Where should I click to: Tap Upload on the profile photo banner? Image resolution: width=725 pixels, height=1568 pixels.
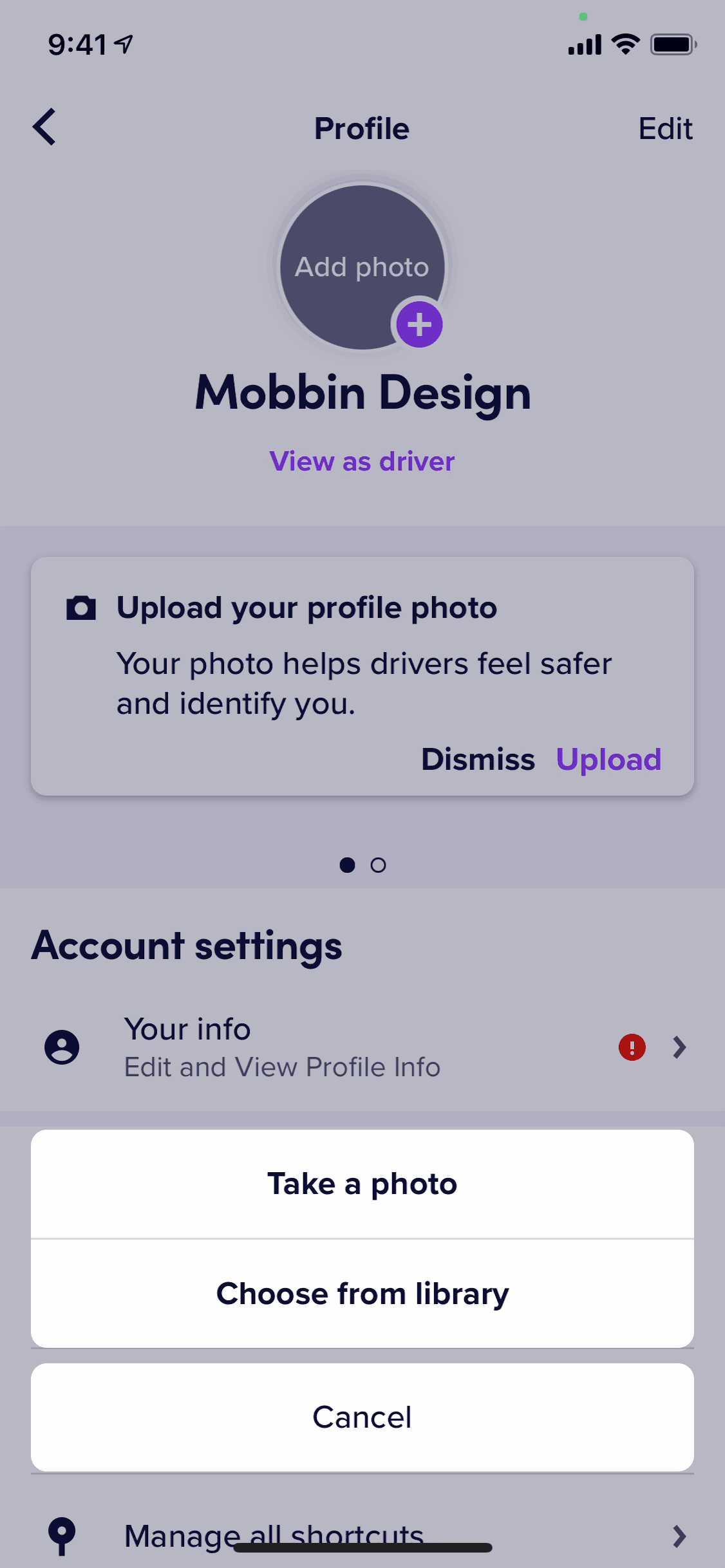click(608, 760)
